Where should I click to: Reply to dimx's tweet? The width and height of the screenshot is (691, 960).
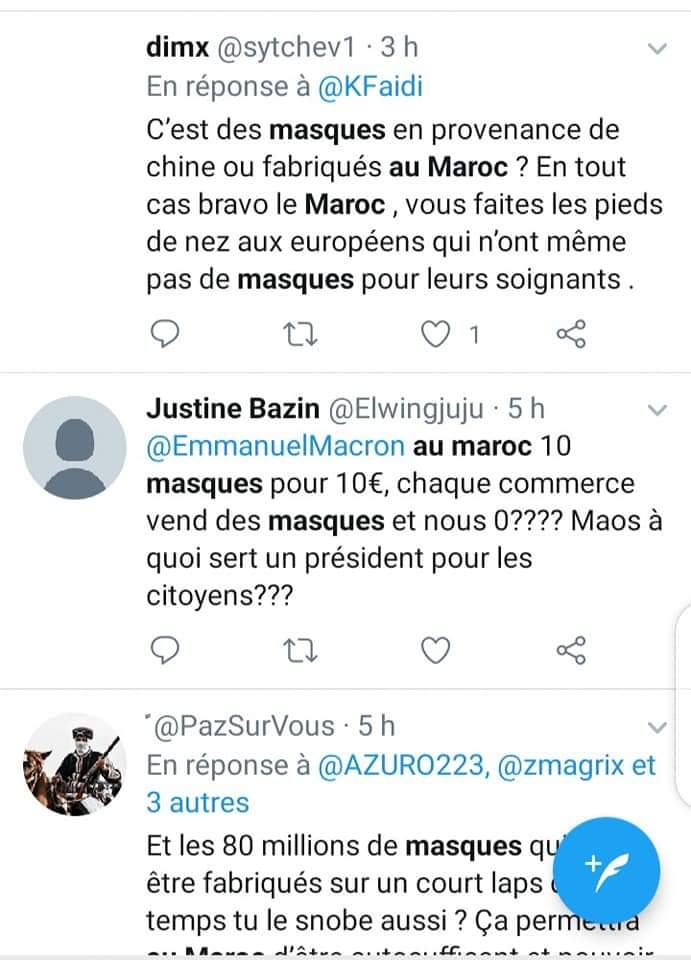point(163,335)
